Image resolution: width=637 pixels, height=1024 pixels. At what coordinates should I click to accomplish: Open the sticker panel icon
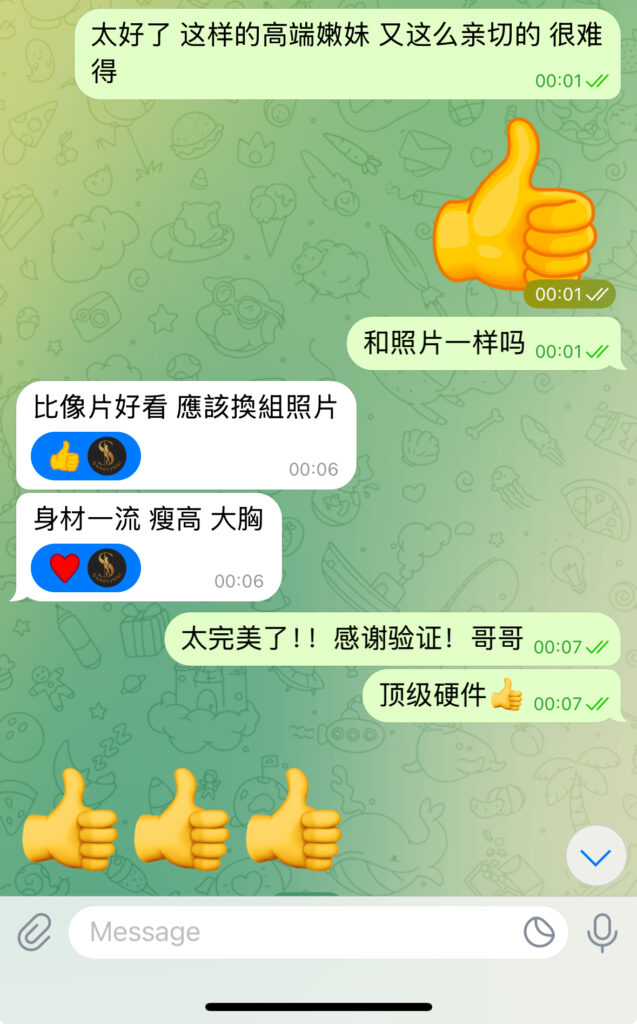pos(539,932)
